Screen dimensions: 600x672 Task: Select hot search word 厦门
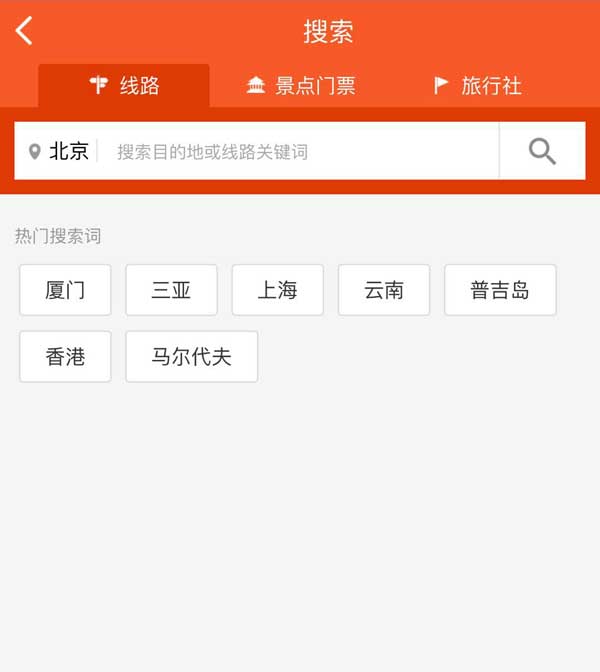pos(65,290)
